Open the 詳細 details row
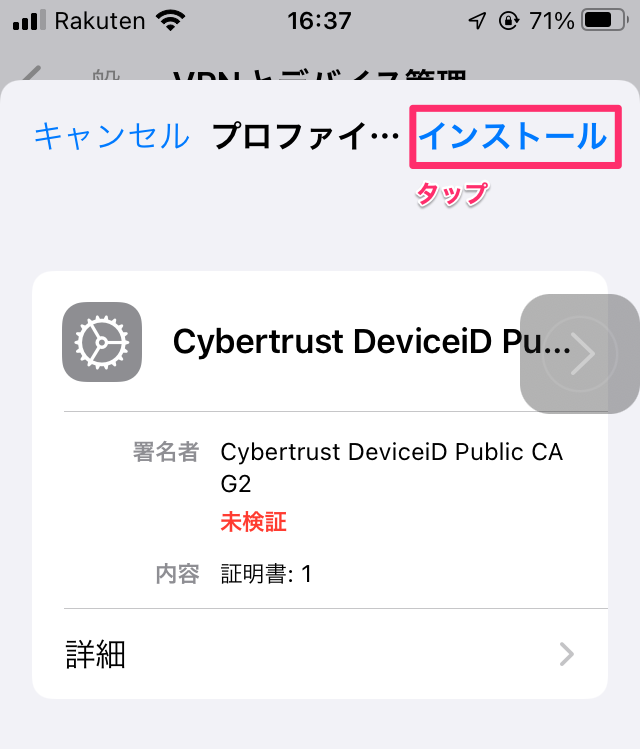This screenshot has width=640, height=749. pyautogui.click(x=320, y=655)
